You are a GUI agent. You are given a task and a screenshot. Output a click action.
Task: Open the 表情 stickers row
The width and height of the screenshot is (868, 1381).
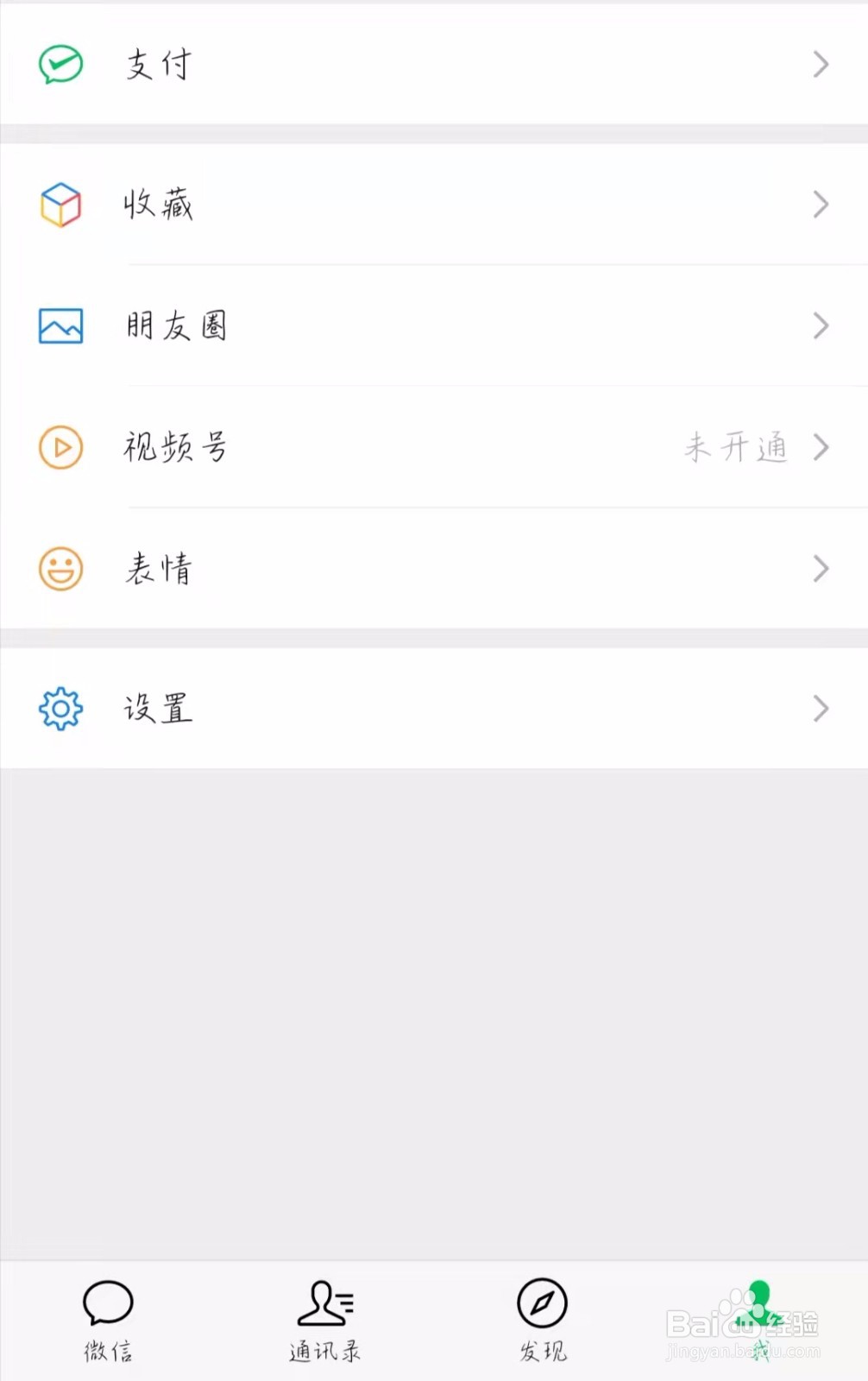point(431,569)
